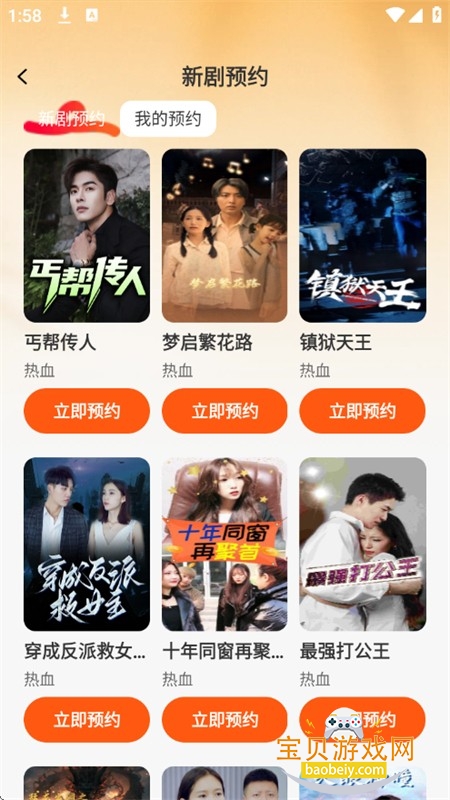Go back using the top-left arrow

[22, 77]
